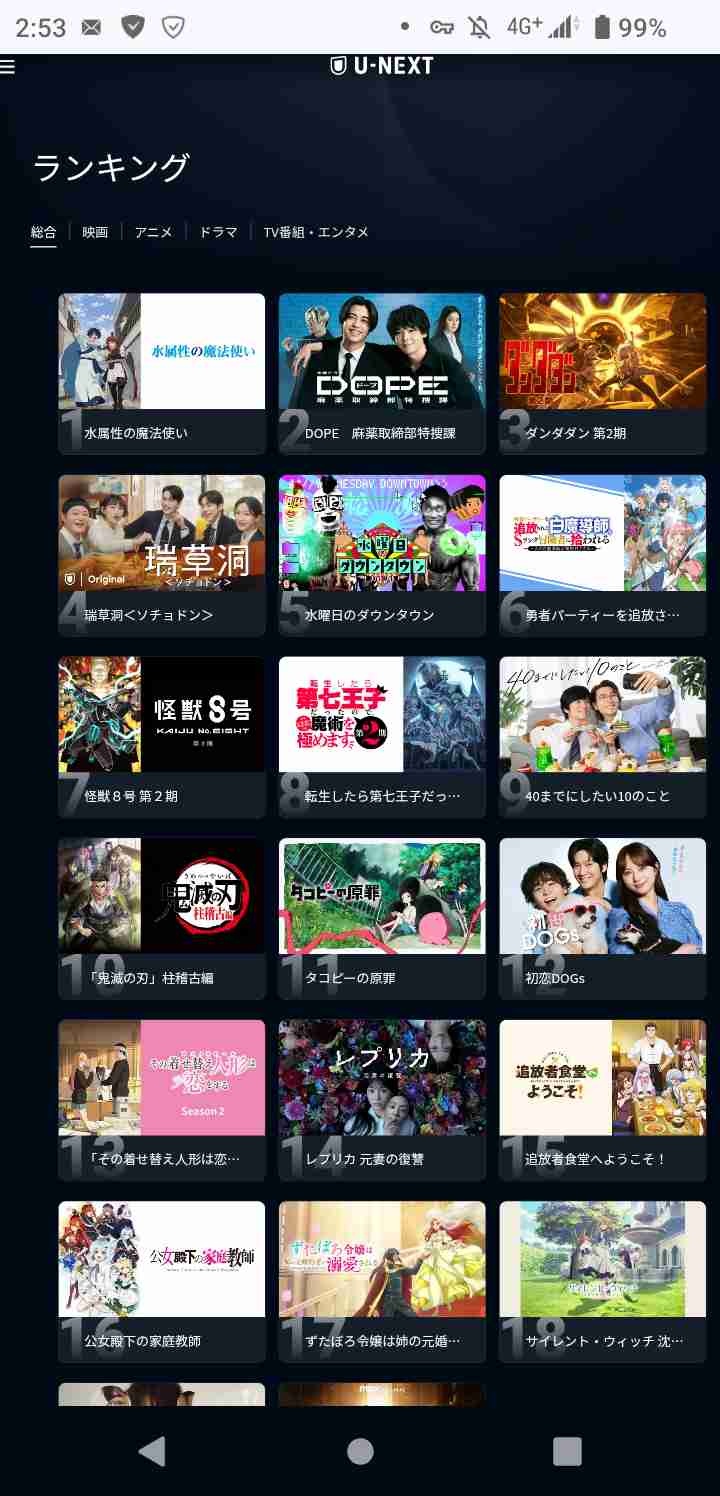The height and width of the screenshot is (1496, 720).
Task: Open 40までにしたい10のこと
Action: (602, 735)
